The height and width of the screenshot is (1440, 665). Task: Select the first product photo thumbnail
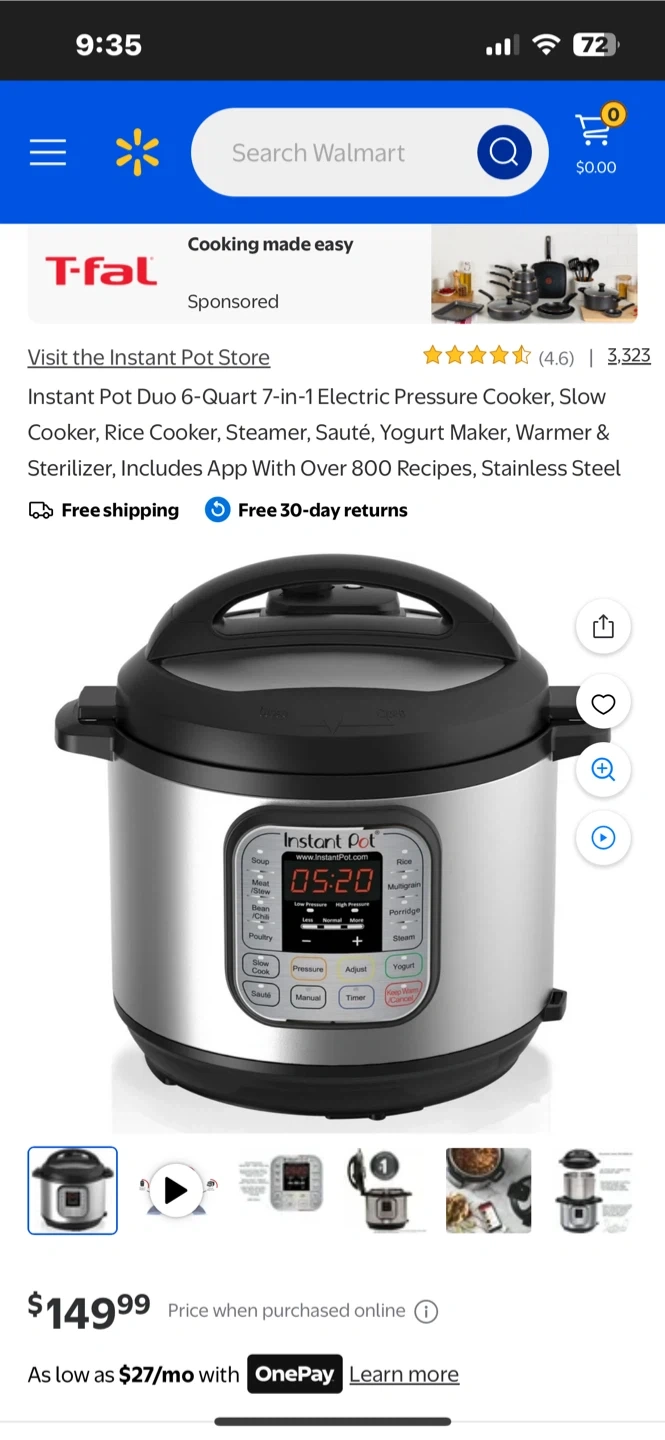(73, 1190)
